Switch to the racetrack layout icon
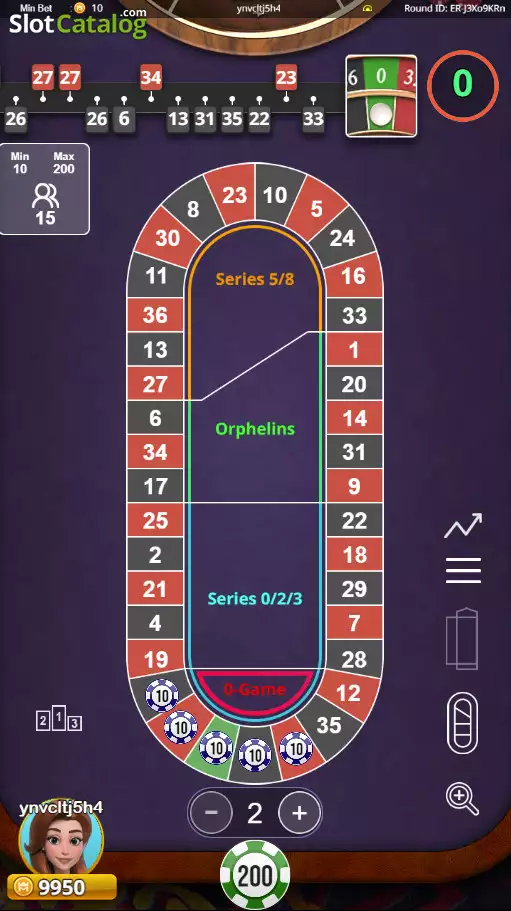Viewport: 511px width, 911px height. 463,723
